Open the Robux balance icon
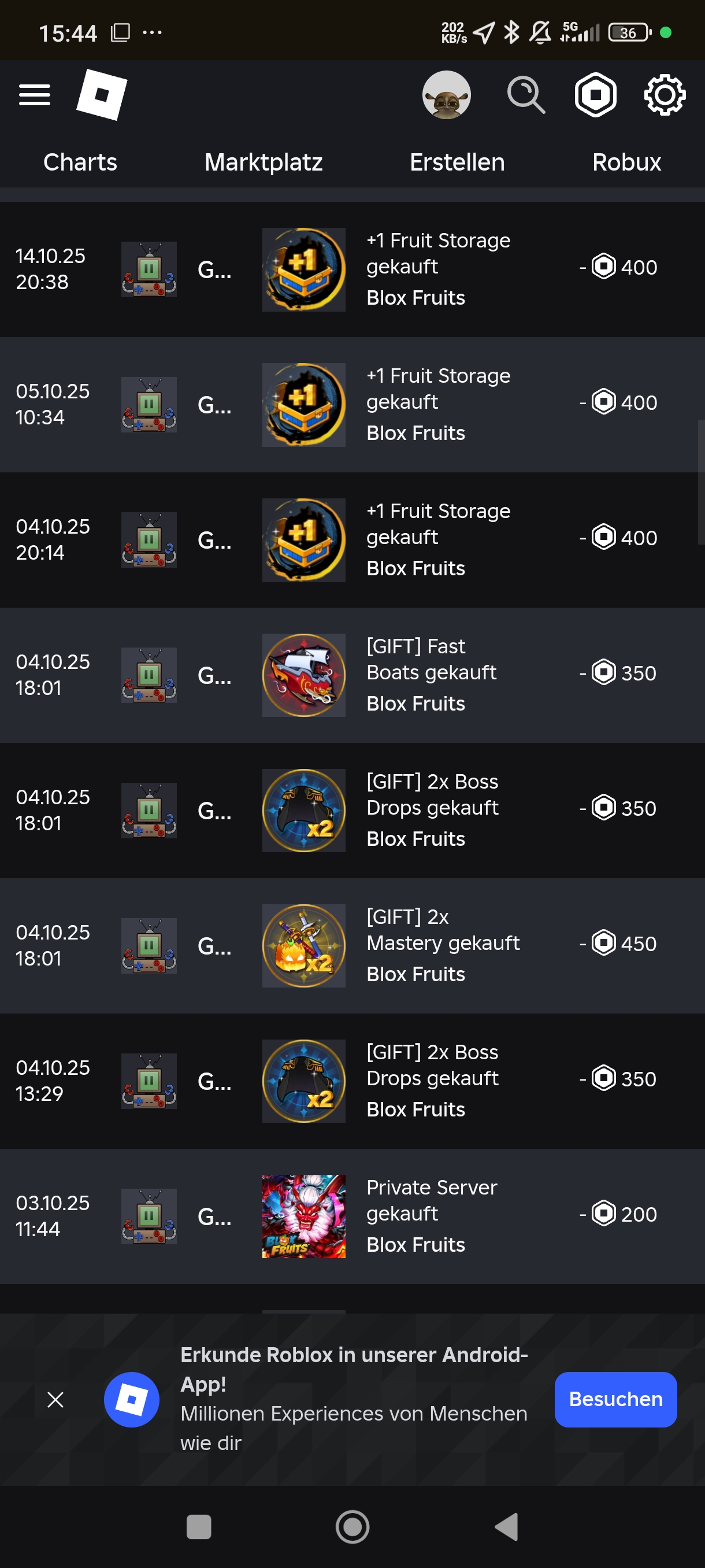The height and width of the screenshot is (1568, 705). 596,95
